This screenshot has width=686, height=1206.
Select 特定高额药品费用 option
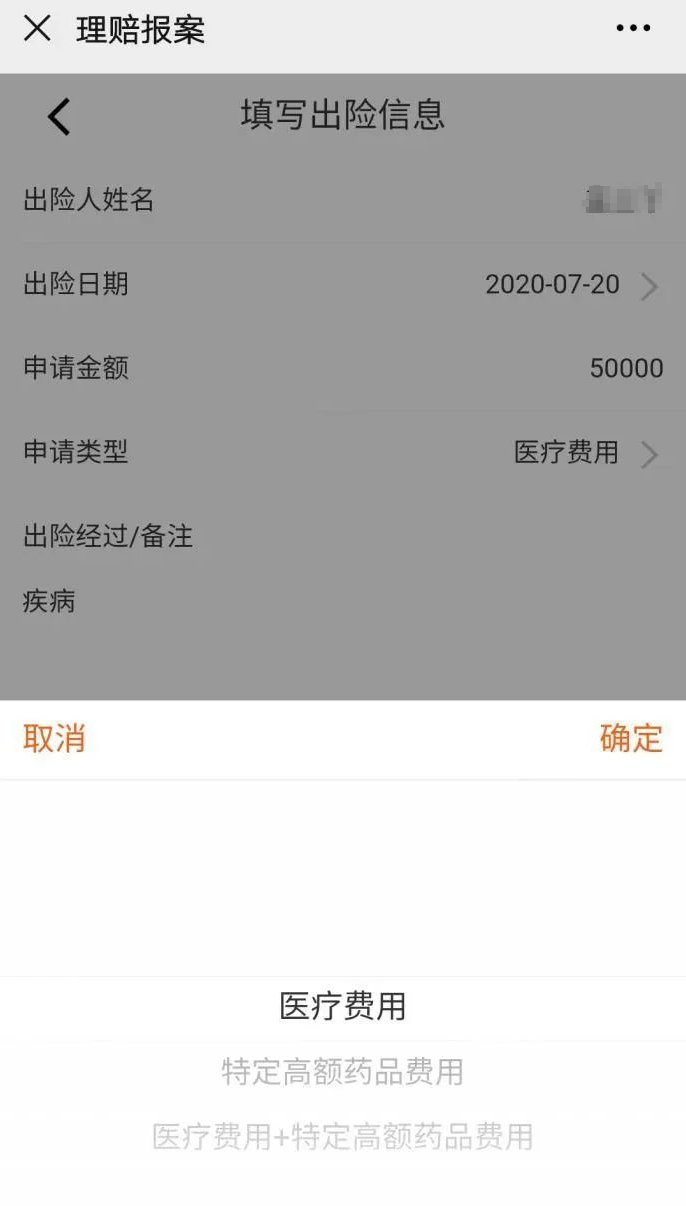(342, 1072)
